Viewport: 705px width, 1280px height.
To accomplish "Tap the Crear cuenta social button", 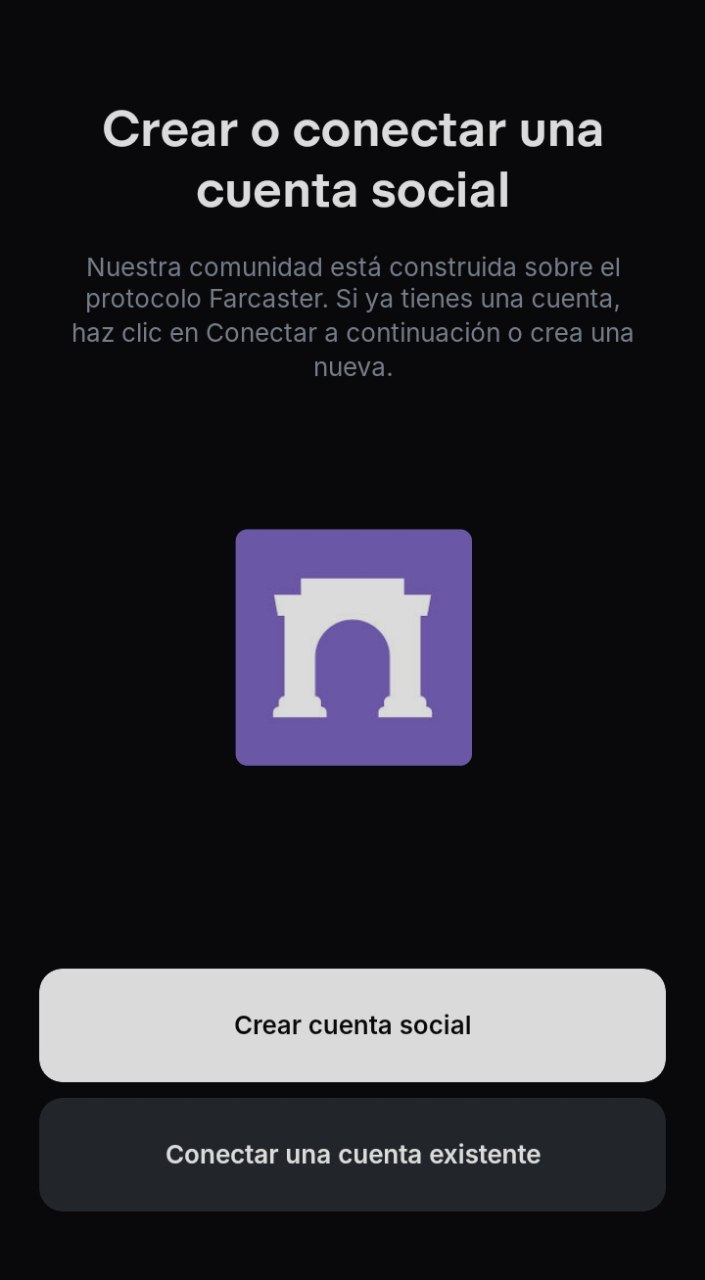I will point(352,1025).
